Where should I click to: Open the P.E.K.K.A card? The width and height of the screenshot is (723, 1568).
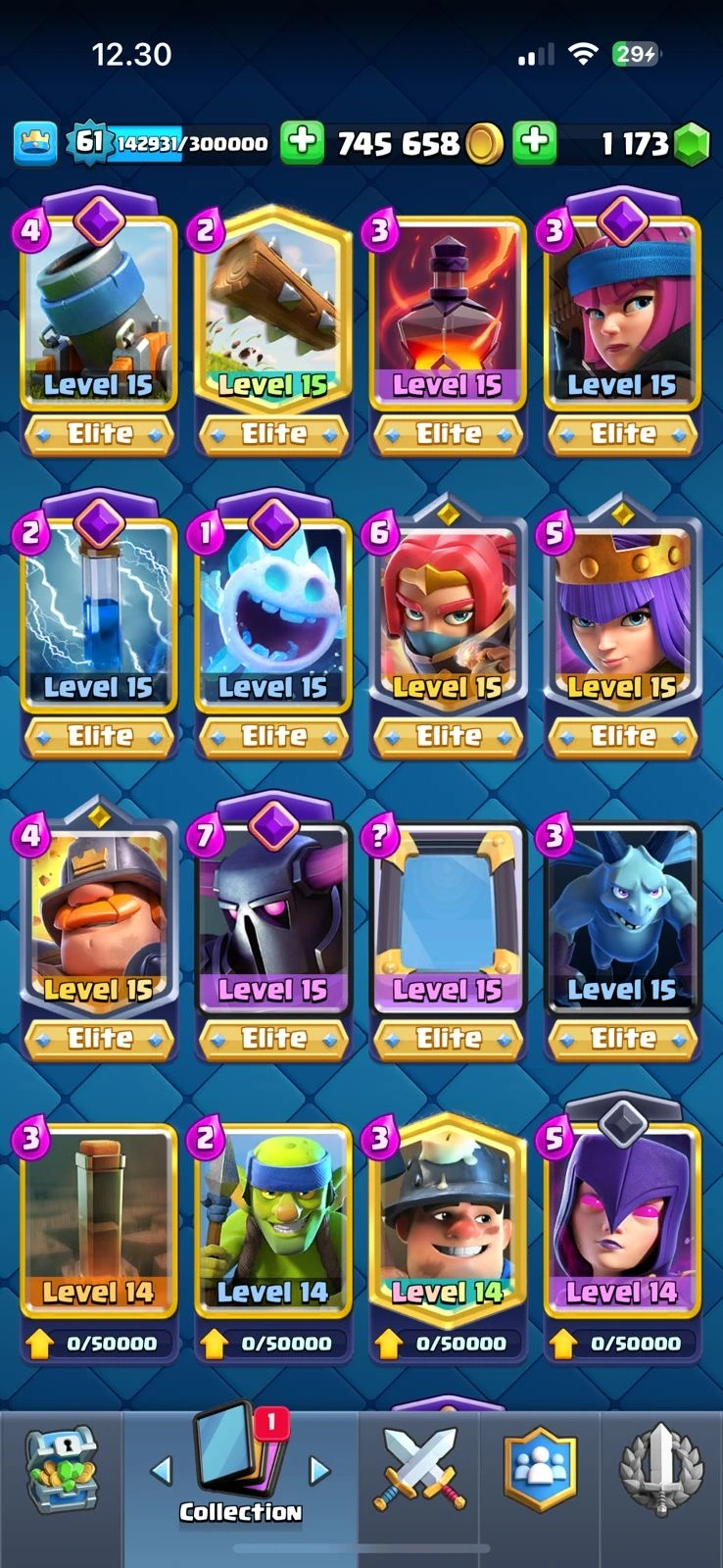[x=273, y=919]
